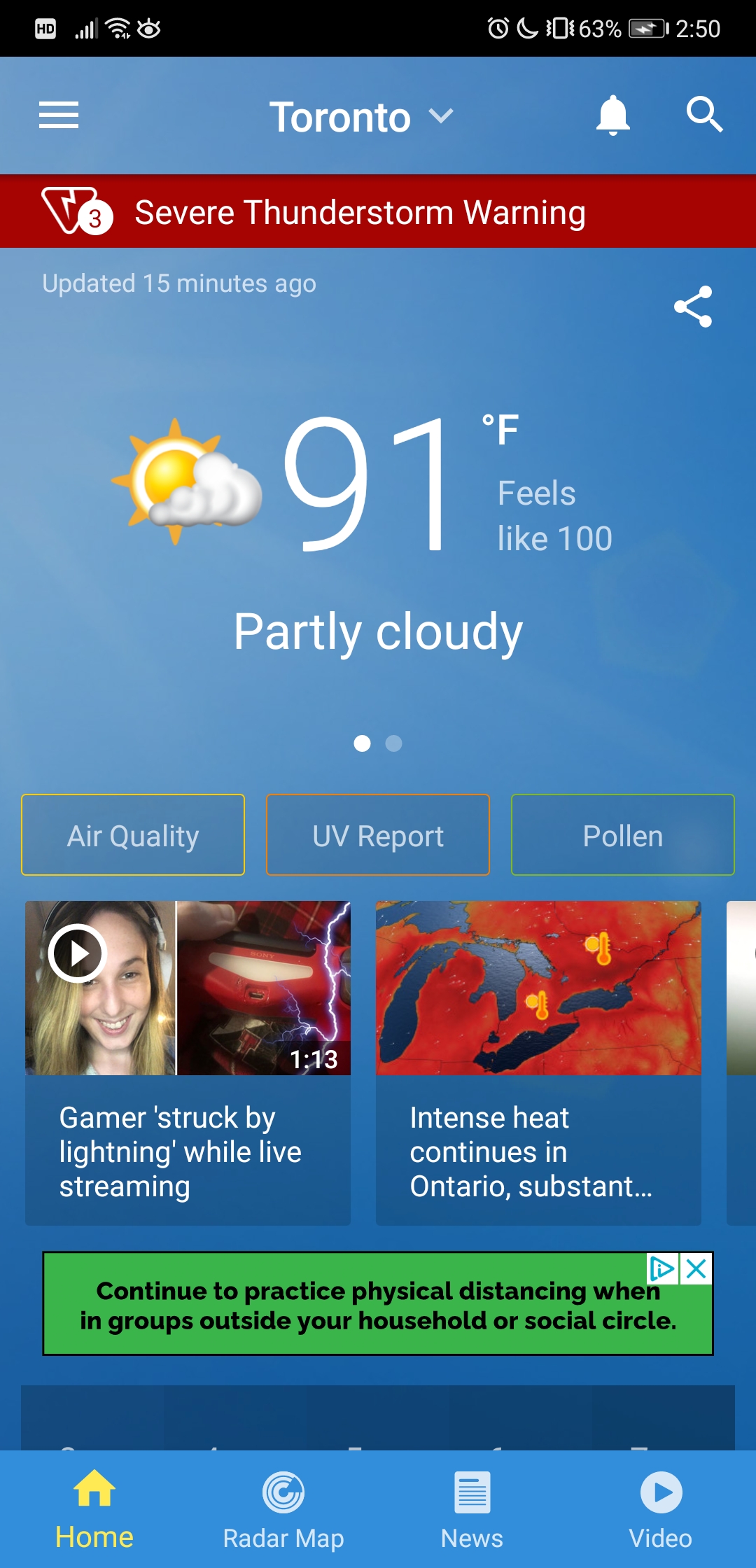Open the Air Quality report
The height and width of the screenshot is (1568, 756).
[x=133, y=835]
